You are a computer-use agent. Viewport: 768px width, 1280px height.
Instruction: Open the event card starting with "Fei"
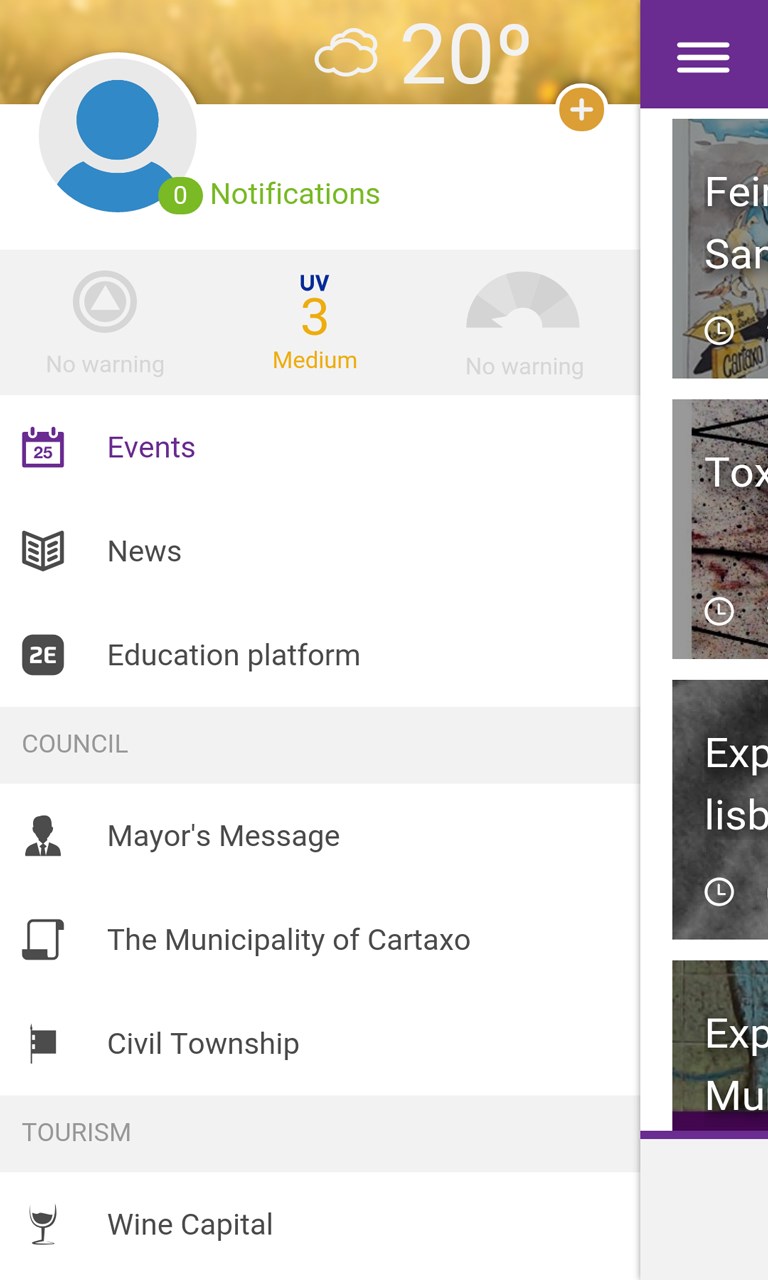[720, 248]
